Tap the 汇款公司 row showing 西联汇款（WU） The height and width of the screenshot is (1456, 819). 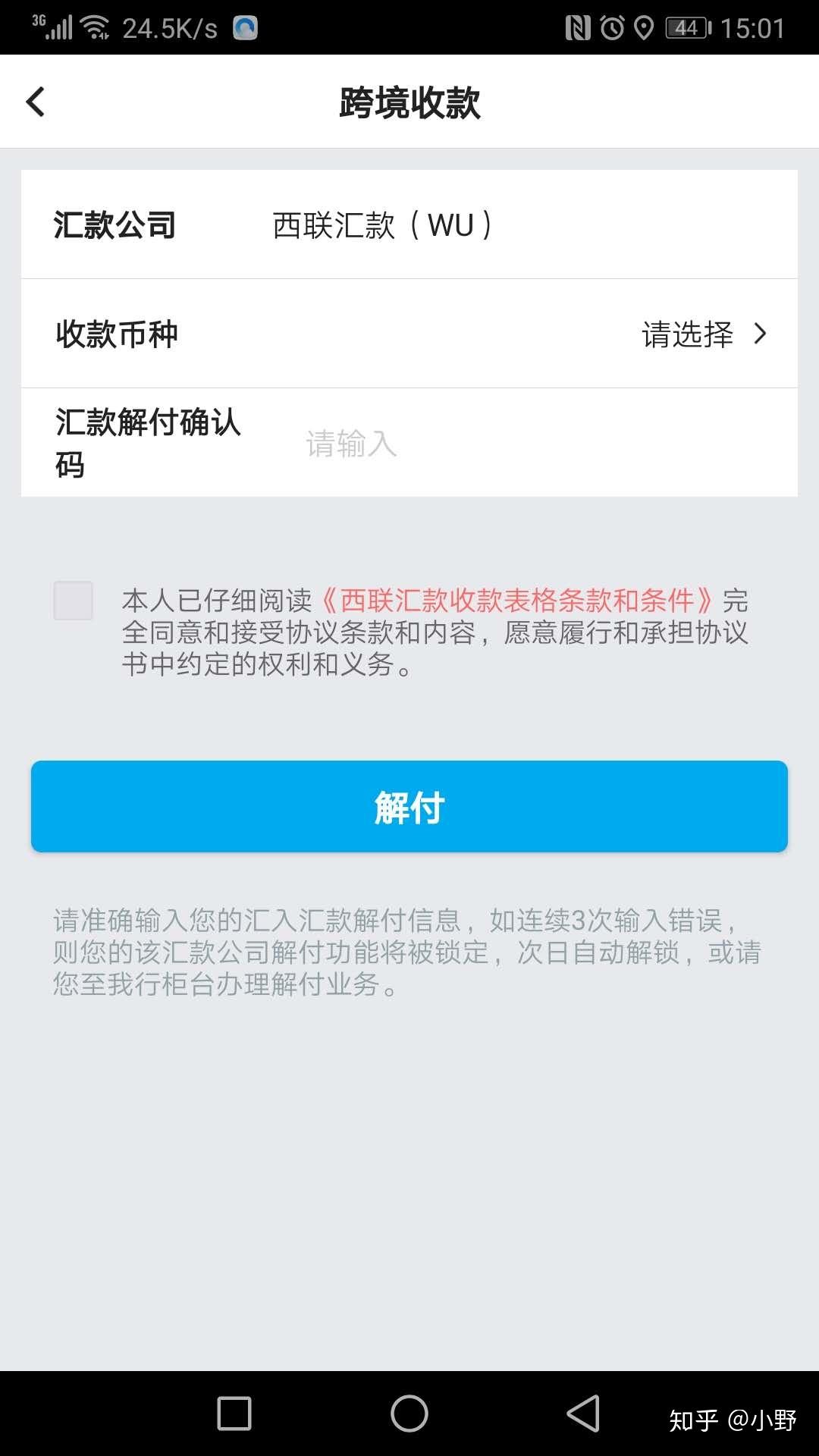pyautogui.click(x=409, y=224)
